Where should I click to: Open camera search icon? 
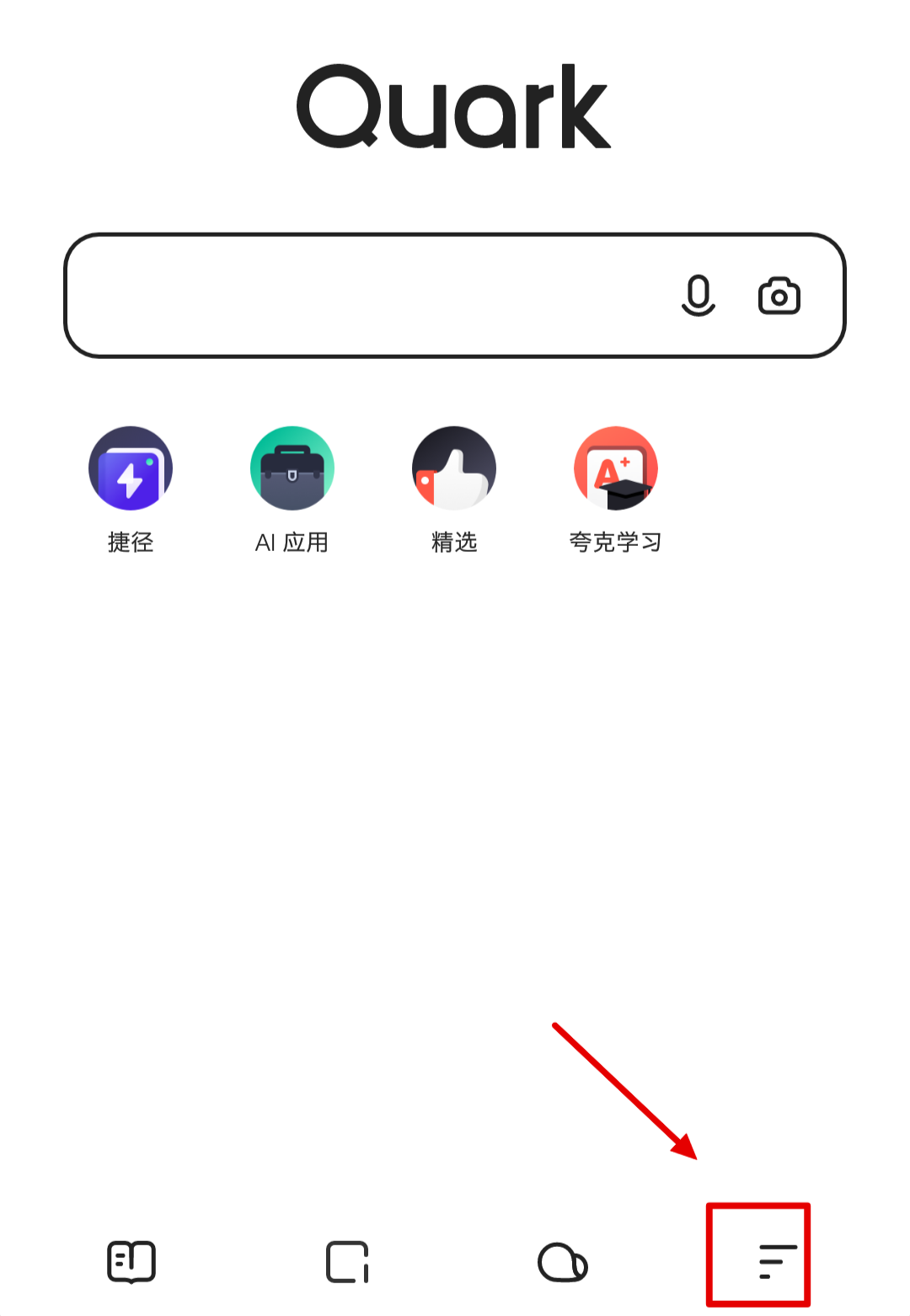click(779, 296)
